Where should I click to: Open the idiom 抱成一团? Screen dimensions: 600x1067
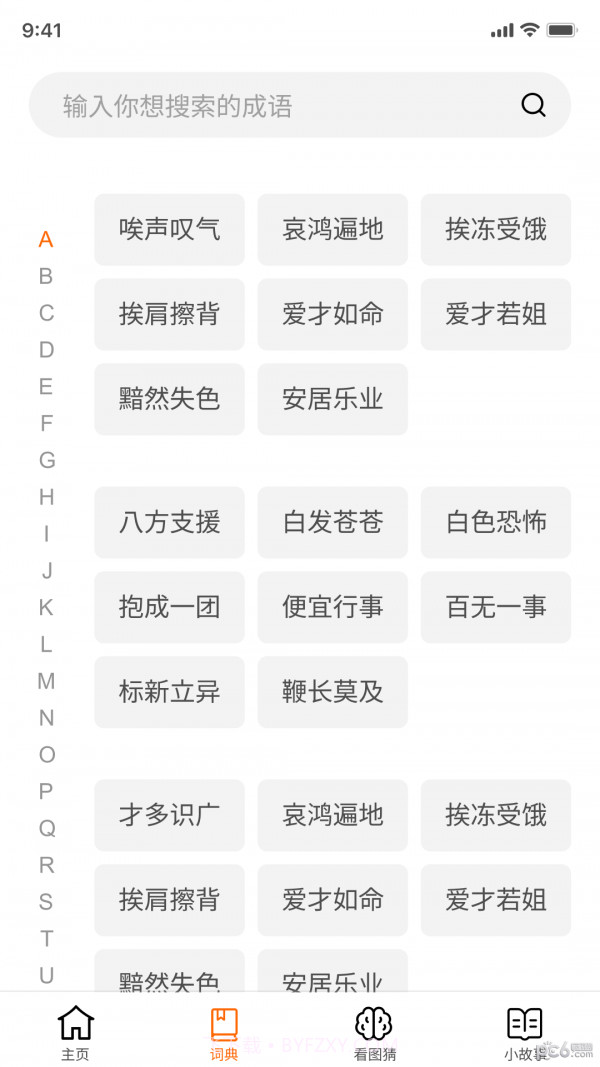pos(169,607)
